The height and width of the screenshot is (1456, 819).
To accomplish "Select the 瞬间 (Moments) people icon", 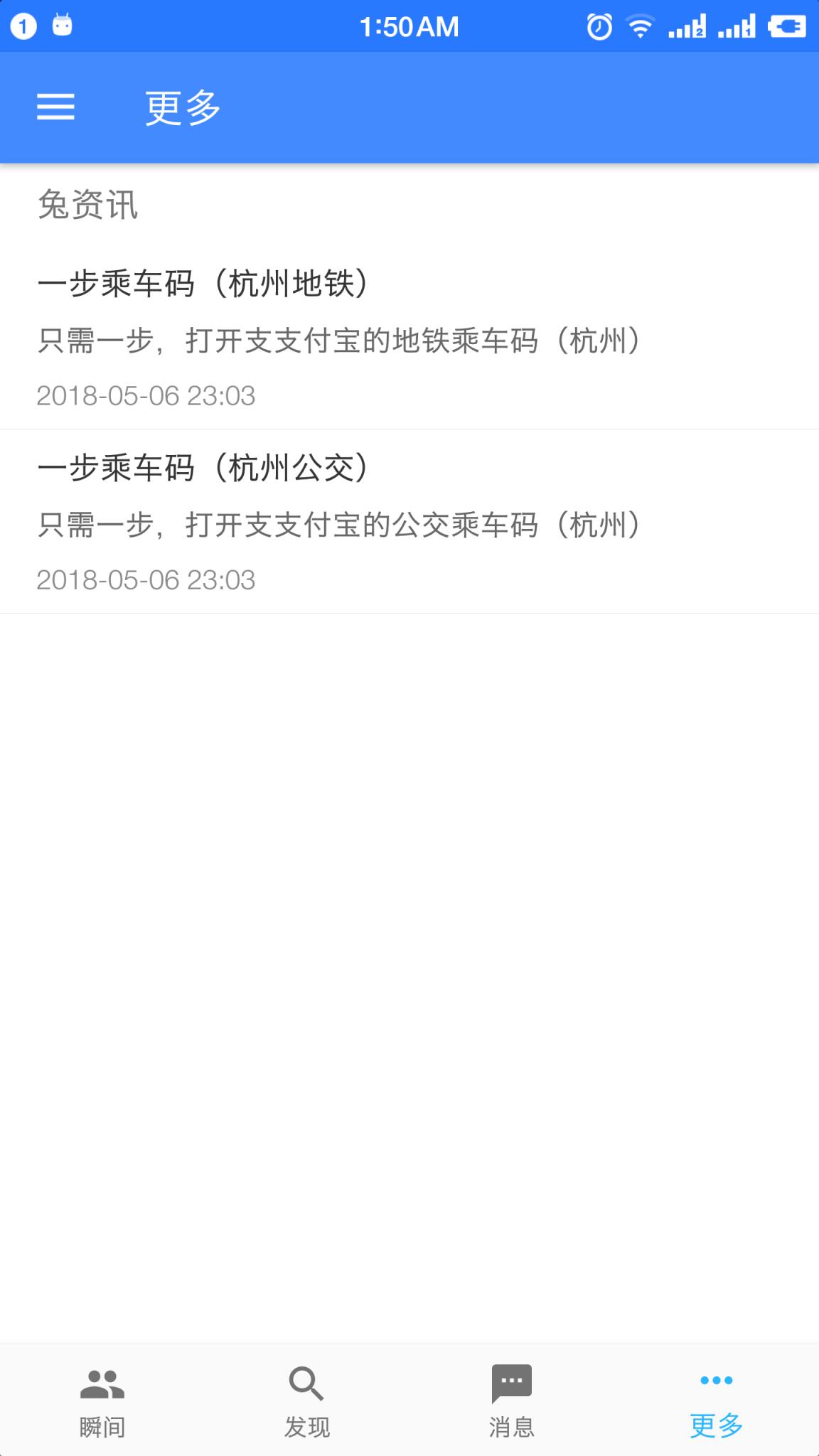I will 100,1385.
